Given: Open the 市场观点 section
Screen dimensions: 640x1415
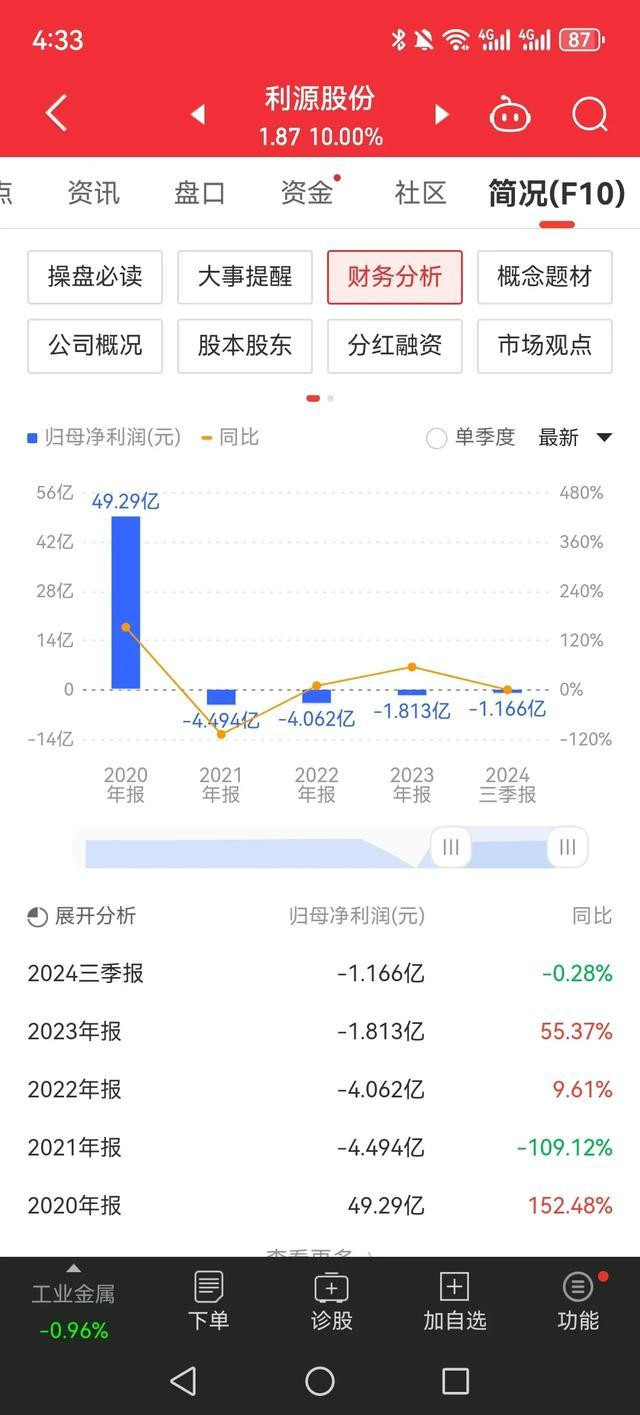Looking at the screenshot, I should [545, 346].
